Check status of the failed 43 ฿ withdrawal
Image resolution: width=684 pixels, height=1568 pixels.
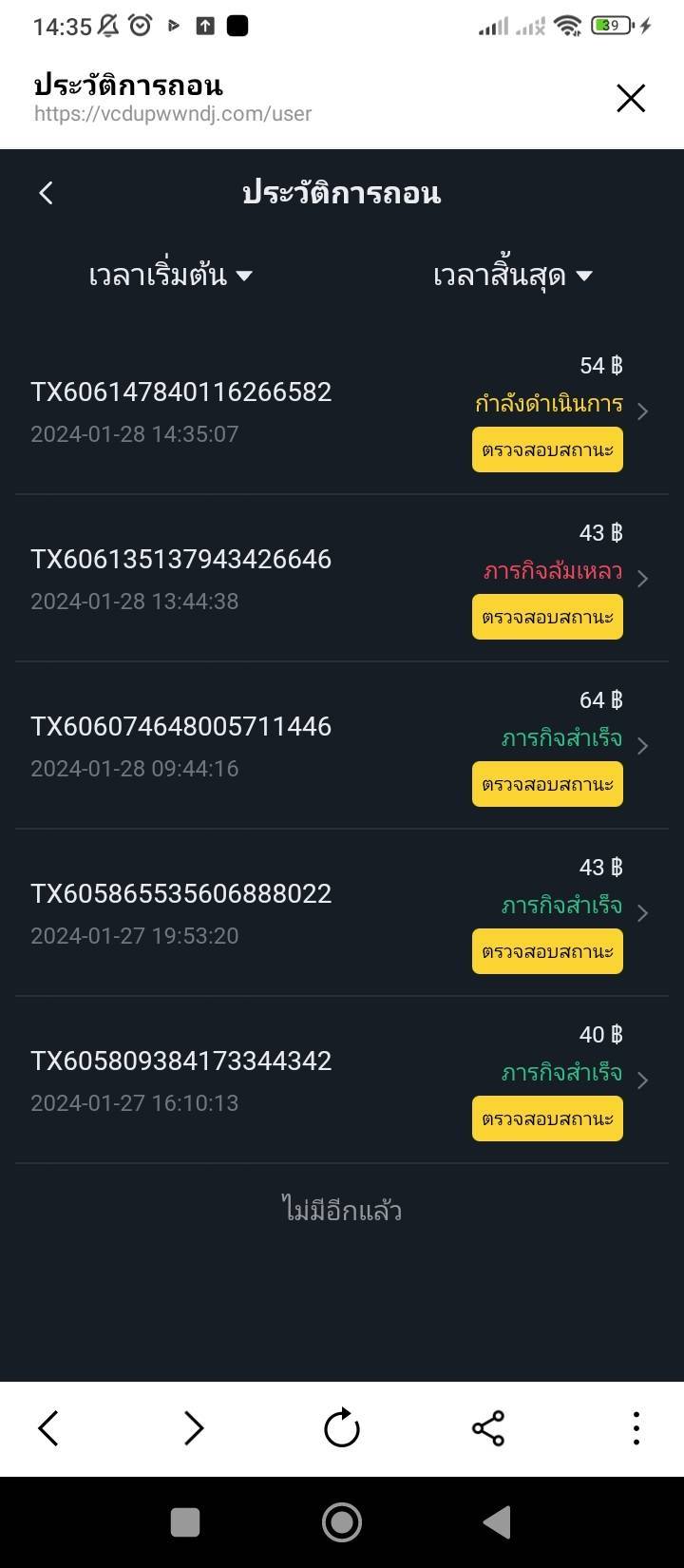[547, 617]
